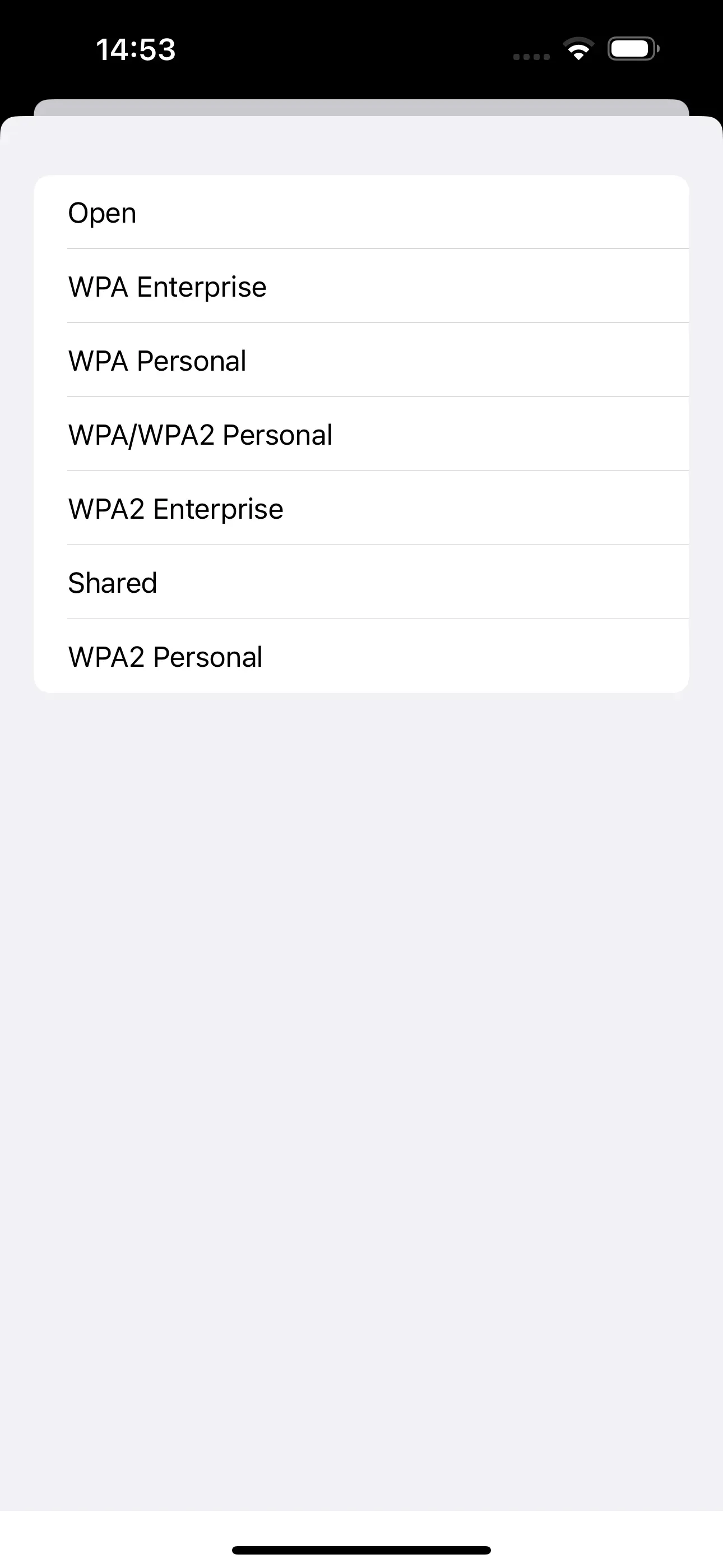
Task: Select the Enterprise option listed second
Action: tap(361, 286)
